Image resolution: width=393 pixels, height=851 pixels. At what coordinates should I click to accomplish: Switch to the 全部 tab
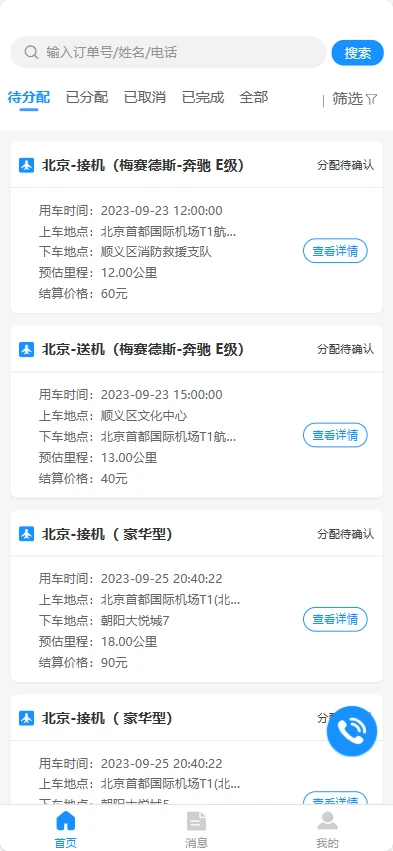(254, 98)
